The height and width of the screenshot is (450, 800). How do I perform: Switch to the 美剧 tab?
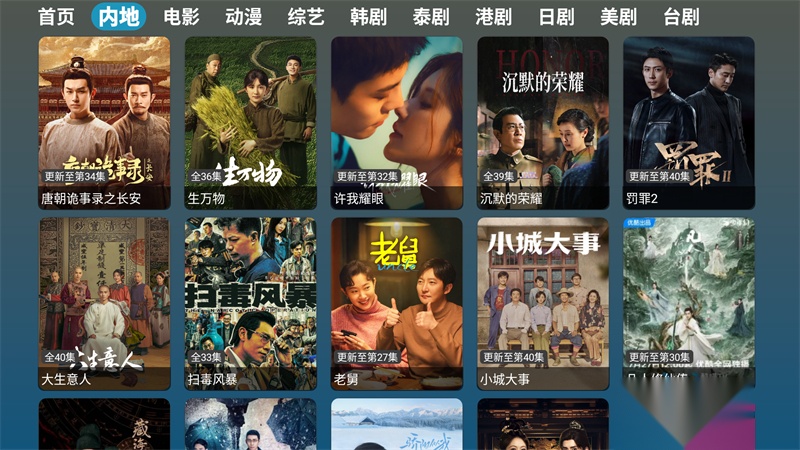618,17
